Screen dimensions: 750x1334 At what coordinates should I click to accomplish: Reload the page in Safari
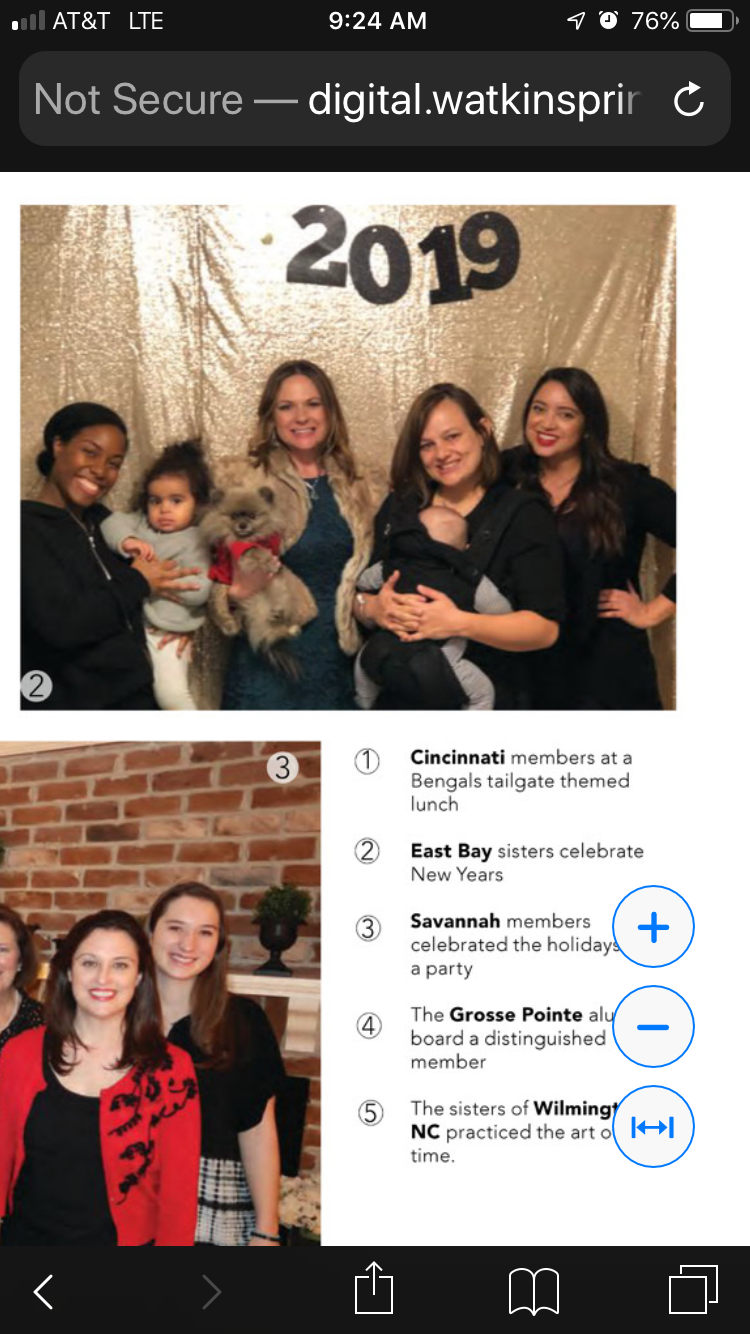click(688, 100)
